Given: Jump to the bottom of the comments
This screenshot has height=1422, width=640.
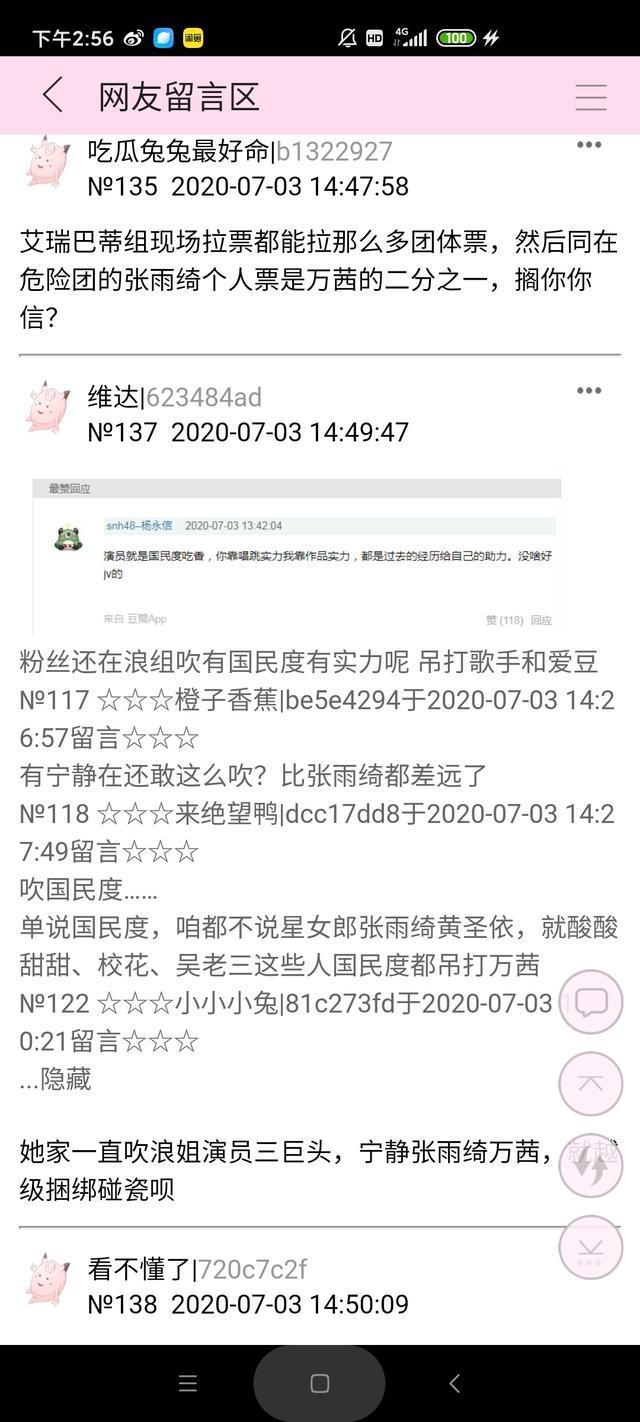Looking at the screenshot, I should (x=591, y=1247).
